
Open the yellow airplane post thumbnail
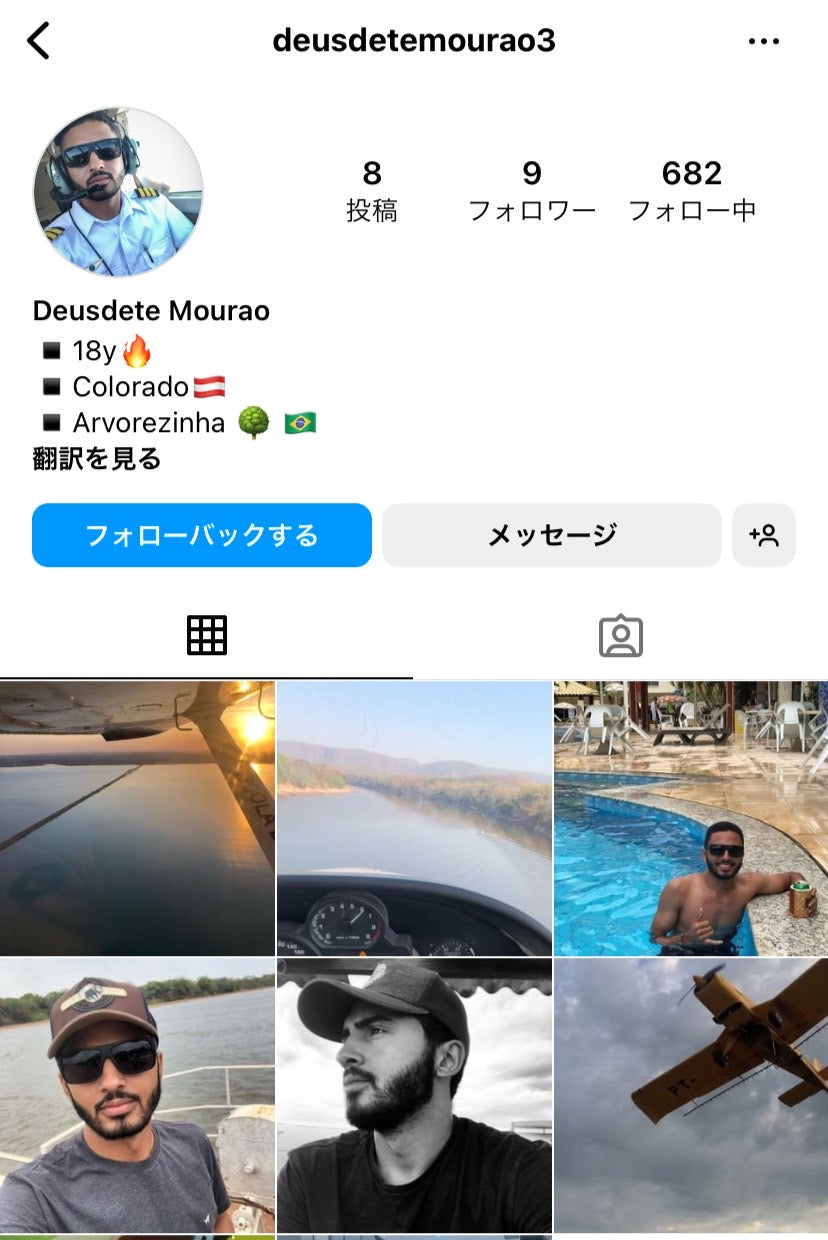(x=690, y=1096)
